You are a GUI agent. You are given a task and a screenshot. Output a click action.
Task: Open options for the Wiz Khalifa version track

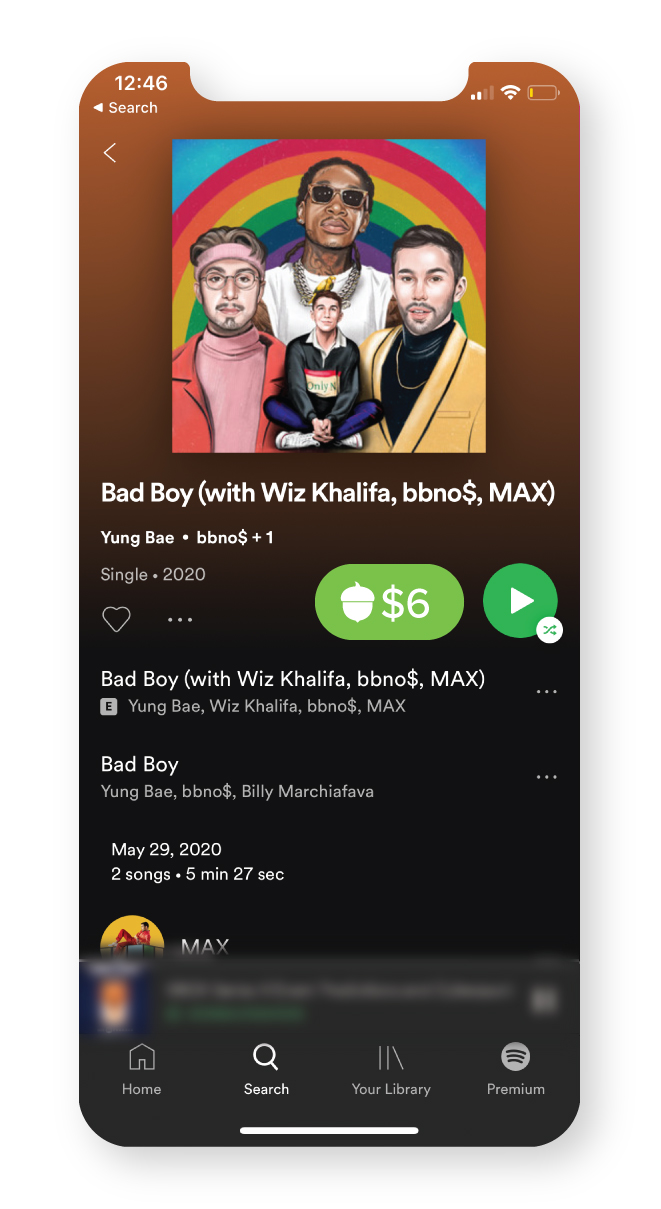(x=546, y=692)
